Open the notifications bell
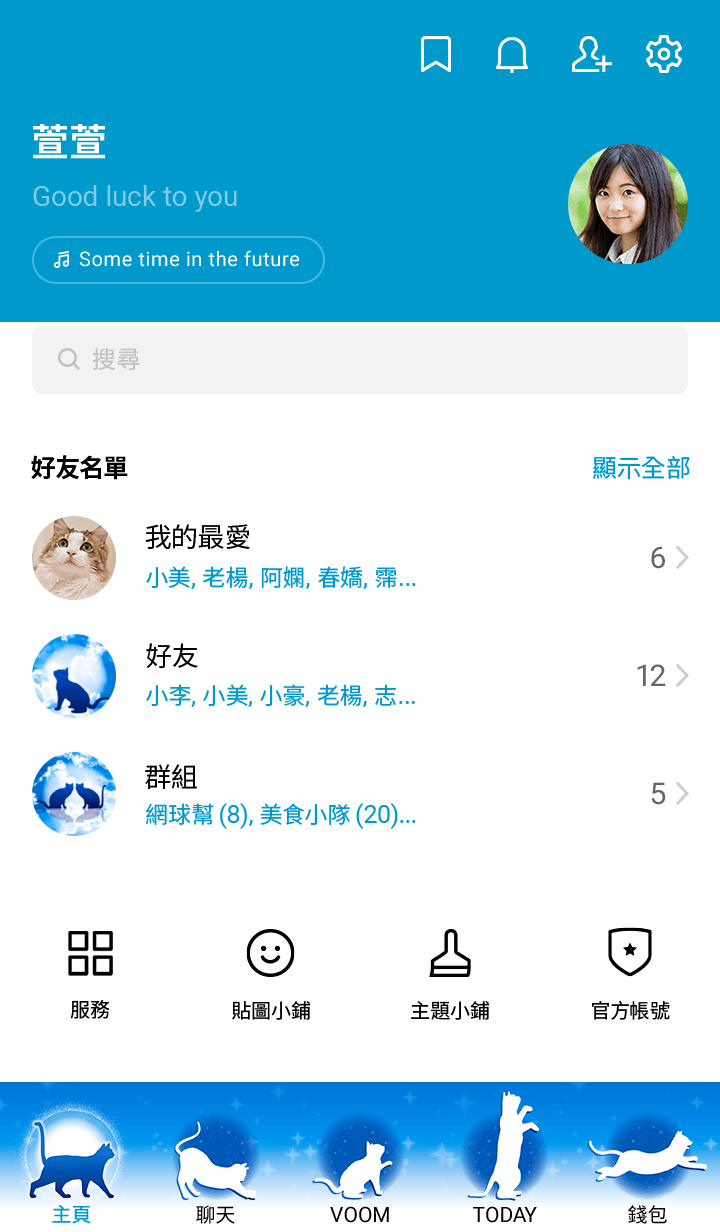 point(512,54)
